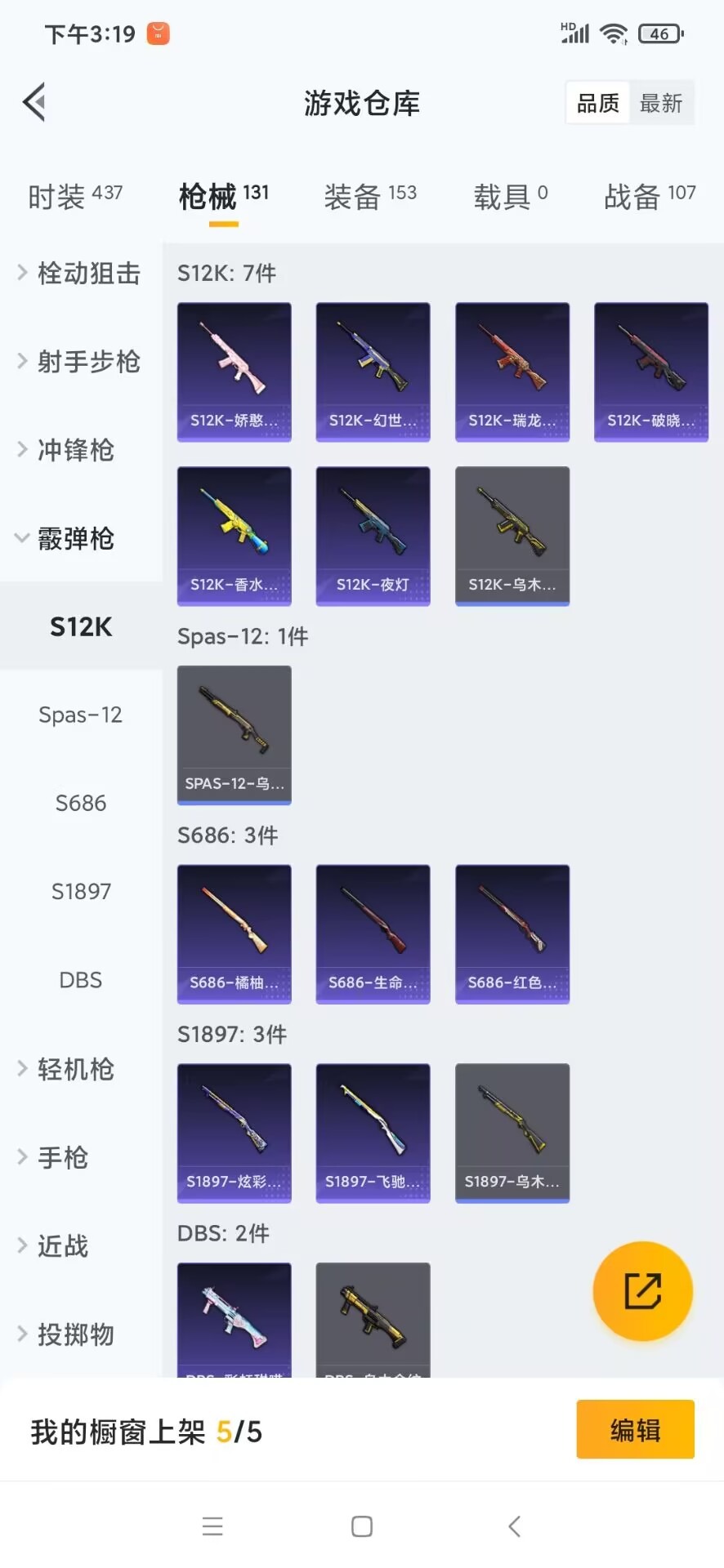This screenshot has height=1568, width=724.
Task: Expand the 冲锋枪 category
Action: click(69, 449)
